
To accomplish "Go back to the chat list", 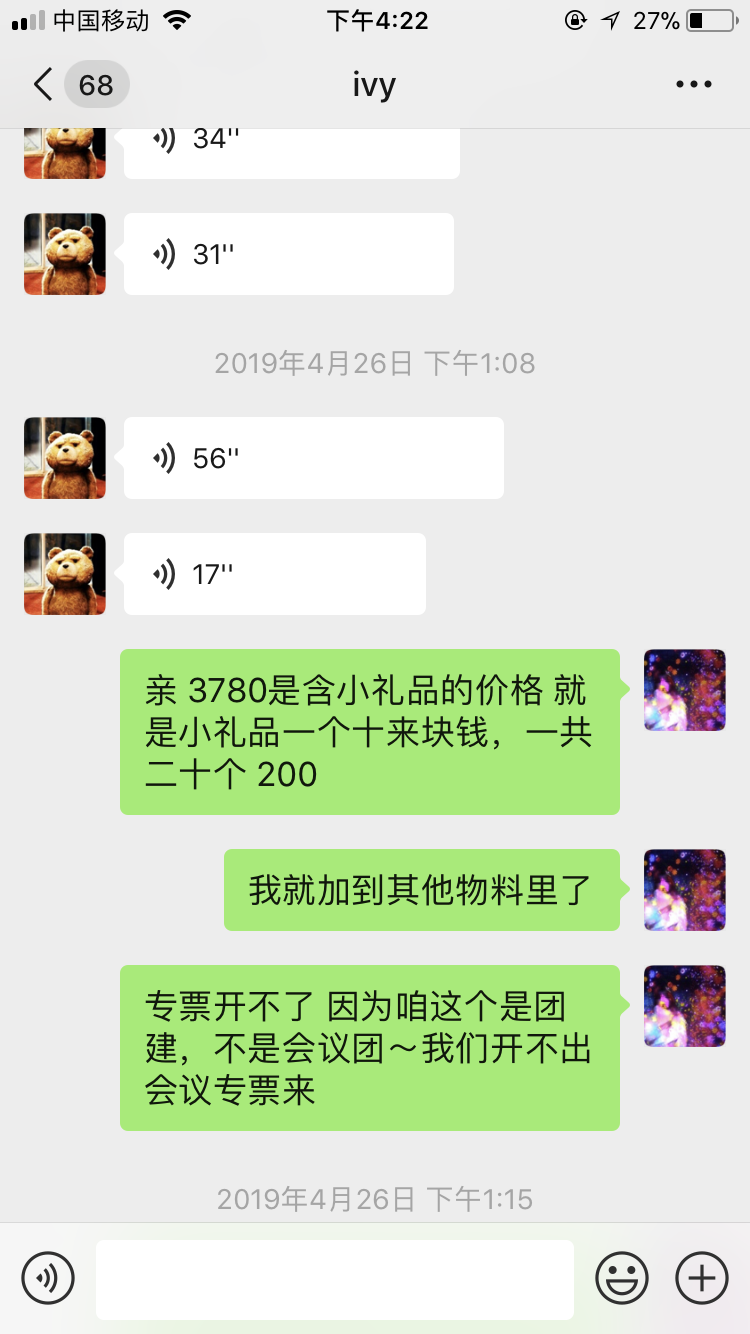I will coord(44,85).
